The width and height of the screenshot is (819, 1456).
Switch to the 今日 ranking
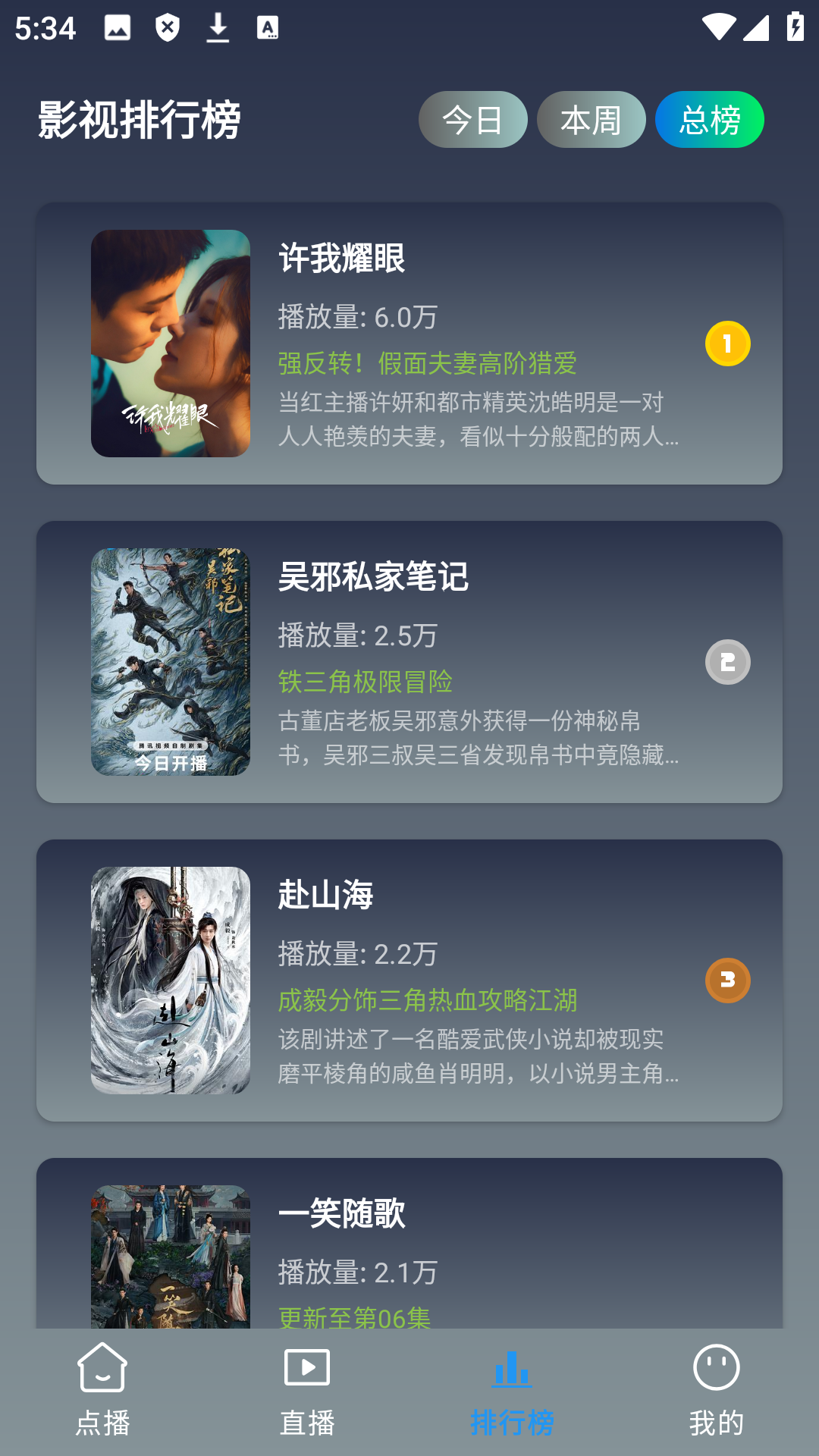472,120
